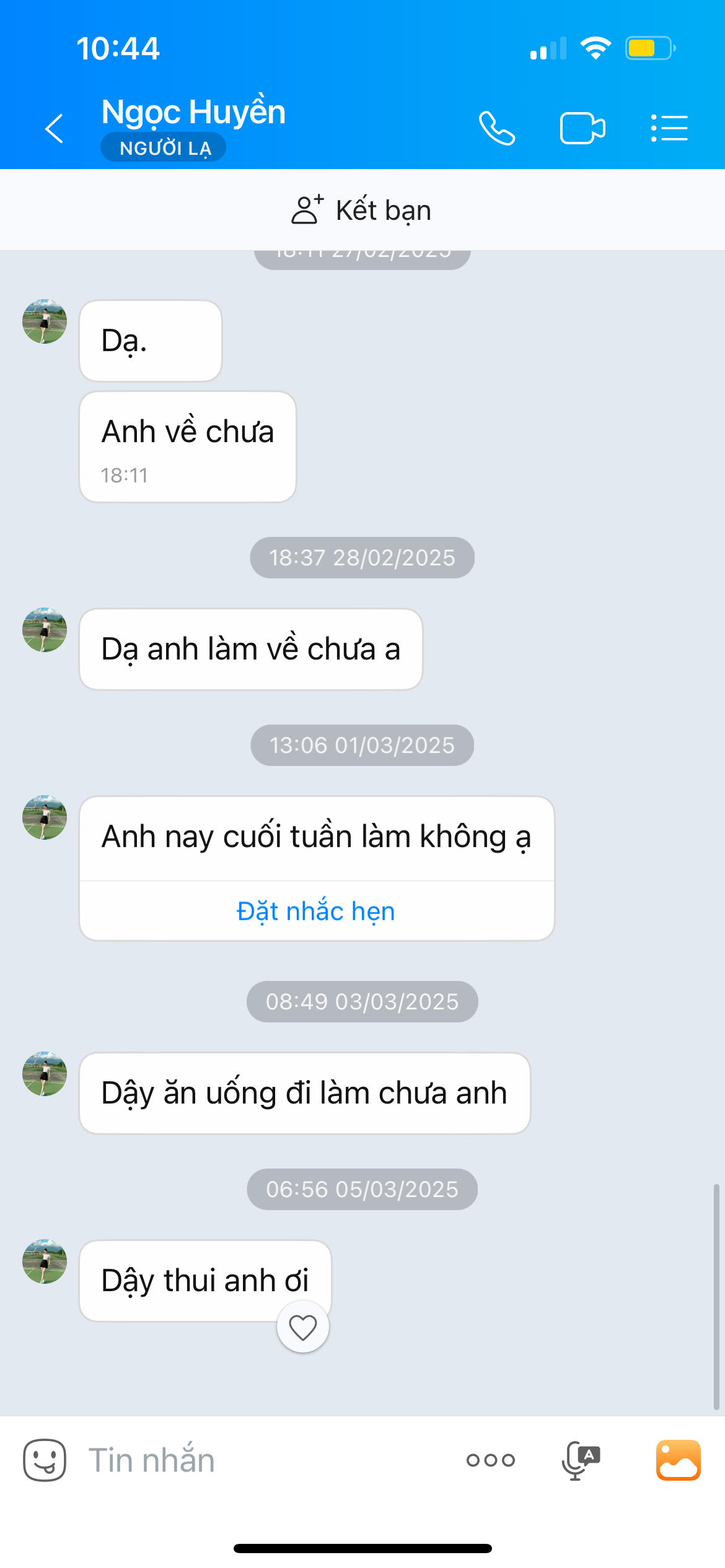Open the sticker and emoji picker
Screen dimensions: 725x1568
coord(45,1460)
